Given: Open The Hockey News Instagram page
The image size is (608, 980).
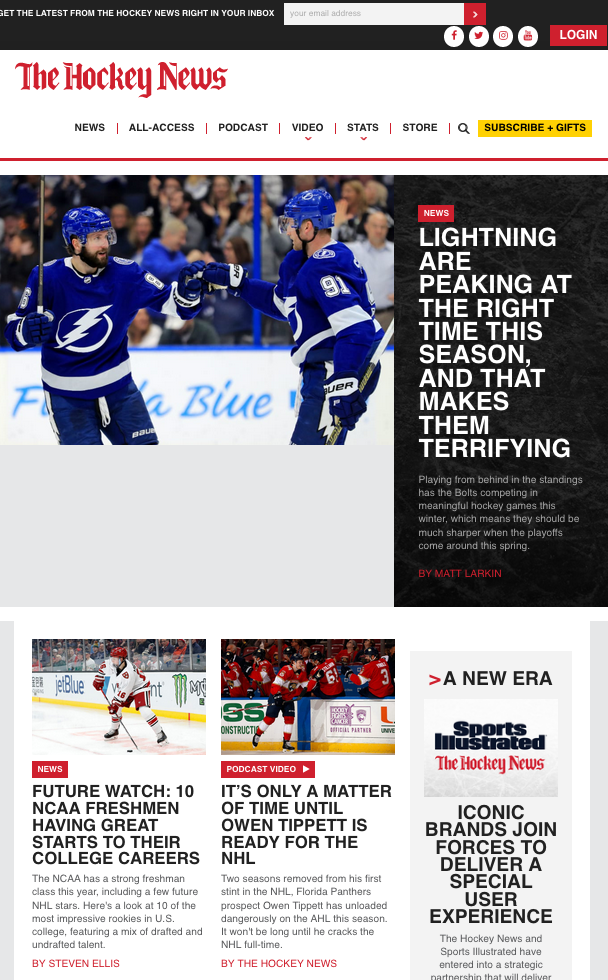Looking at the screenshot, I should tap(504, 36).
